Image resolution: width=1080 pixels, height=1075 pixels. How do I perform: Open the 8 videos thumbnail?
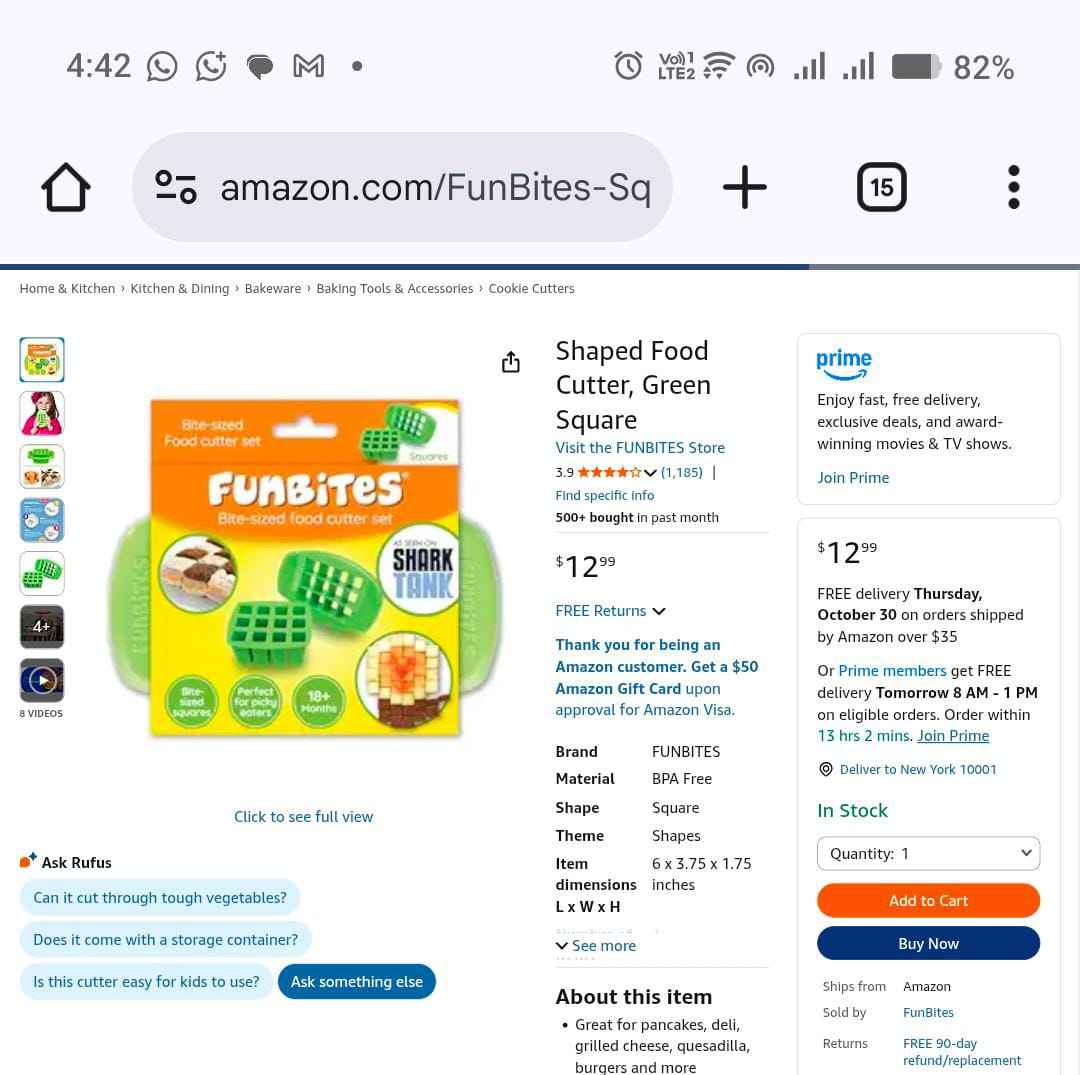click(x=42, y=681)
